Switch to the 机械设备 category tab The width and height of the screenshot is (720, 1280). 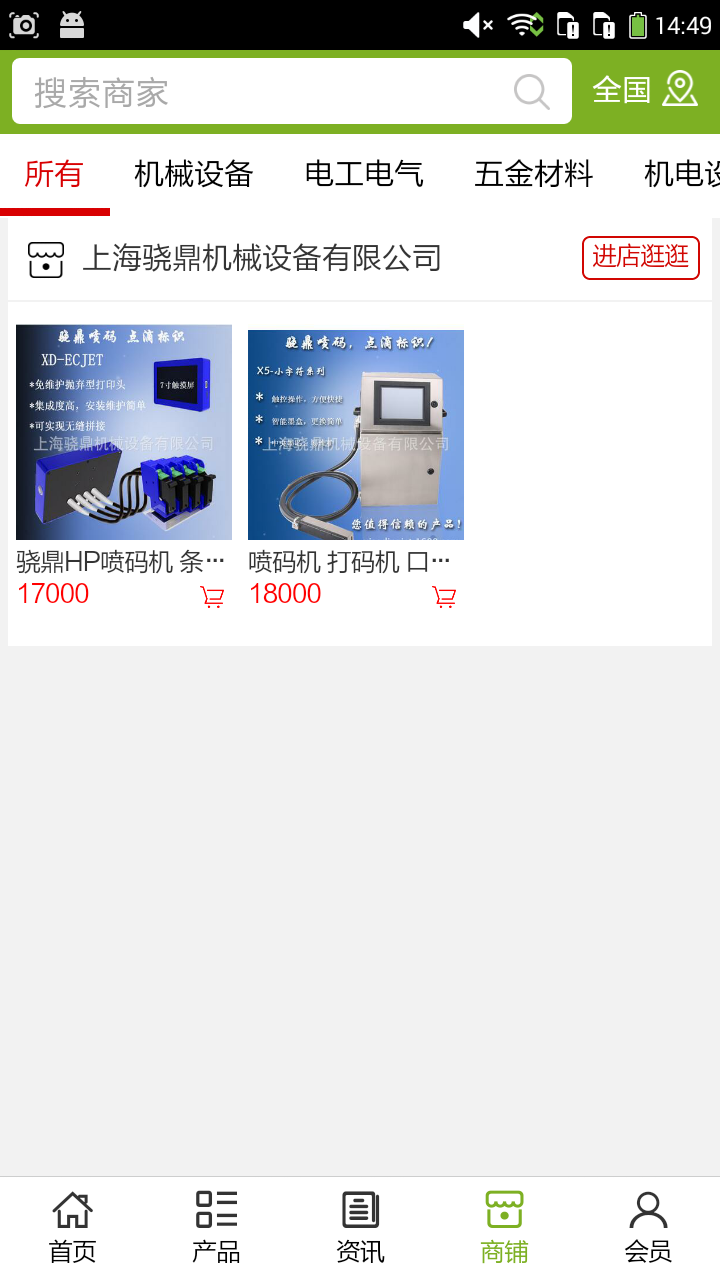click(x=192, y=173)
